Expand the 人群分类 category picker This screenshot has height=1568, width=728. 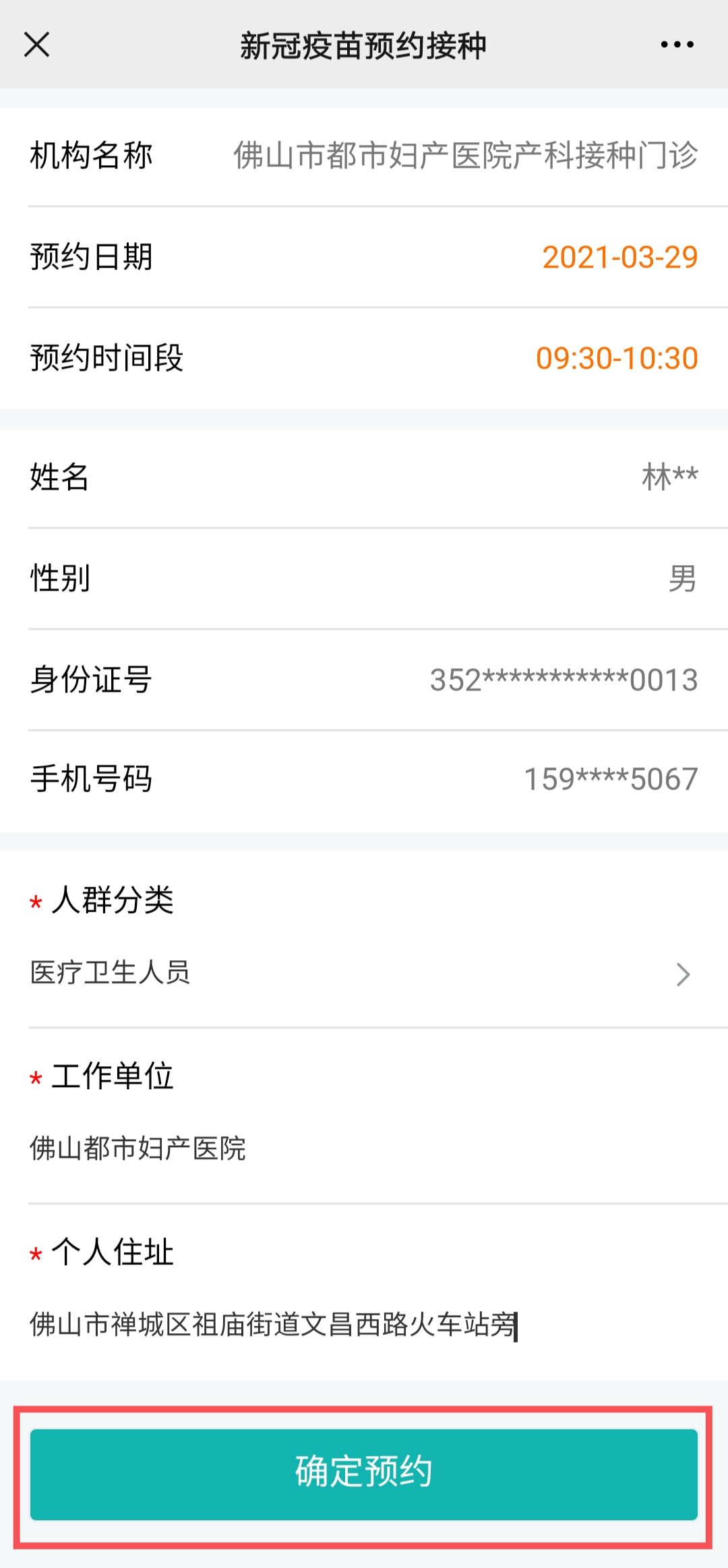(363, 974)
